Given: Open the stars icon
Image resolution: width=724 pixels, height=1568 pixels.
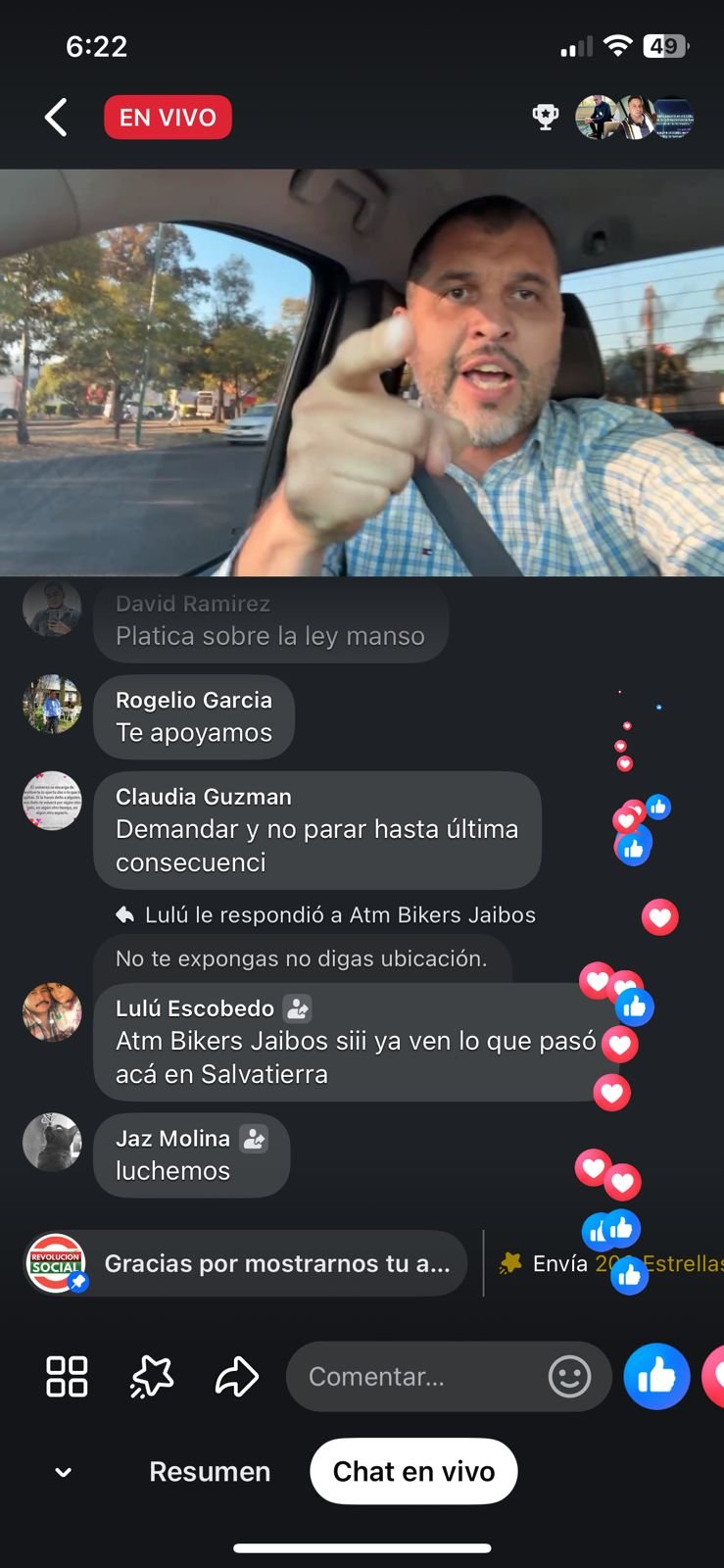Looking at the screenshot, I should click(x=152, y=1377).
